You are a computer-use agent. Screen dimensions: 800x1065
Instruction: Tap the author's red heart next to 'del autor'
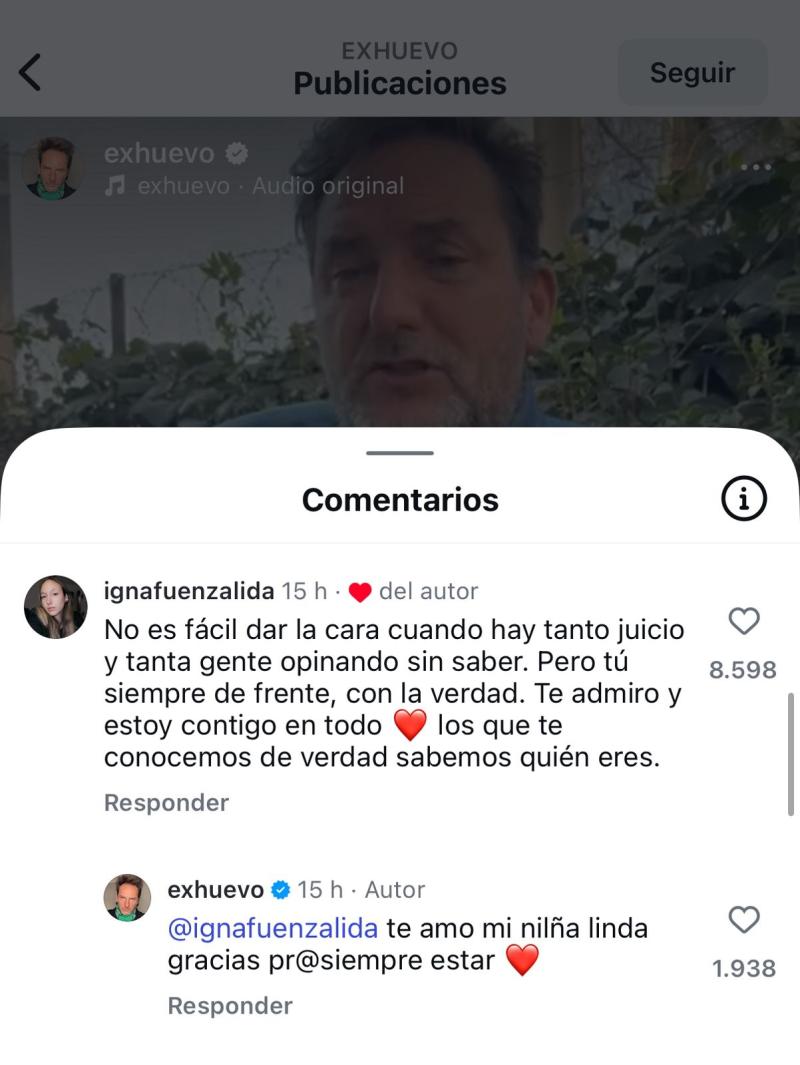coord(358,591)
